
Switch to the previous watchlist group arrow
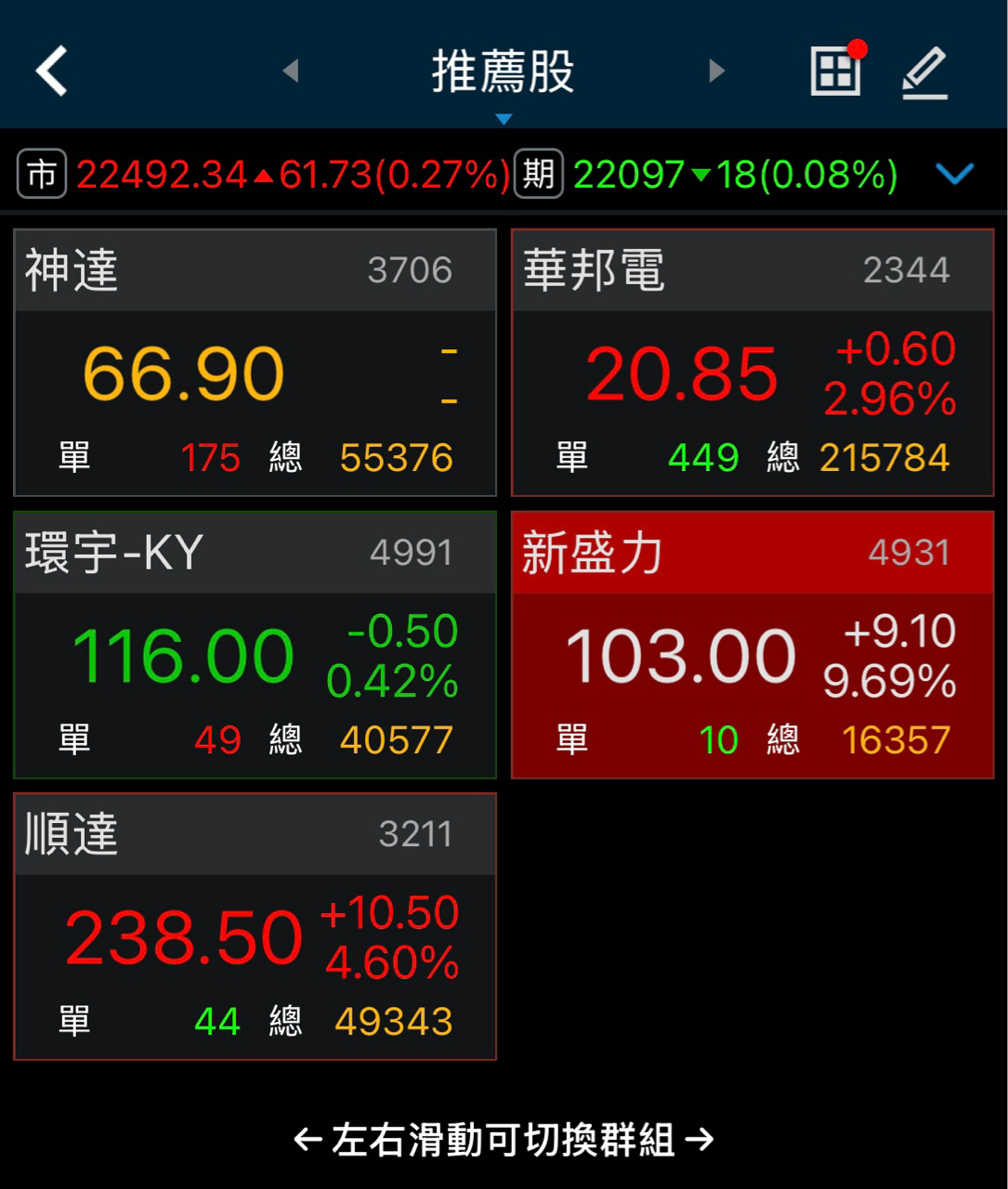pos(291,71)
